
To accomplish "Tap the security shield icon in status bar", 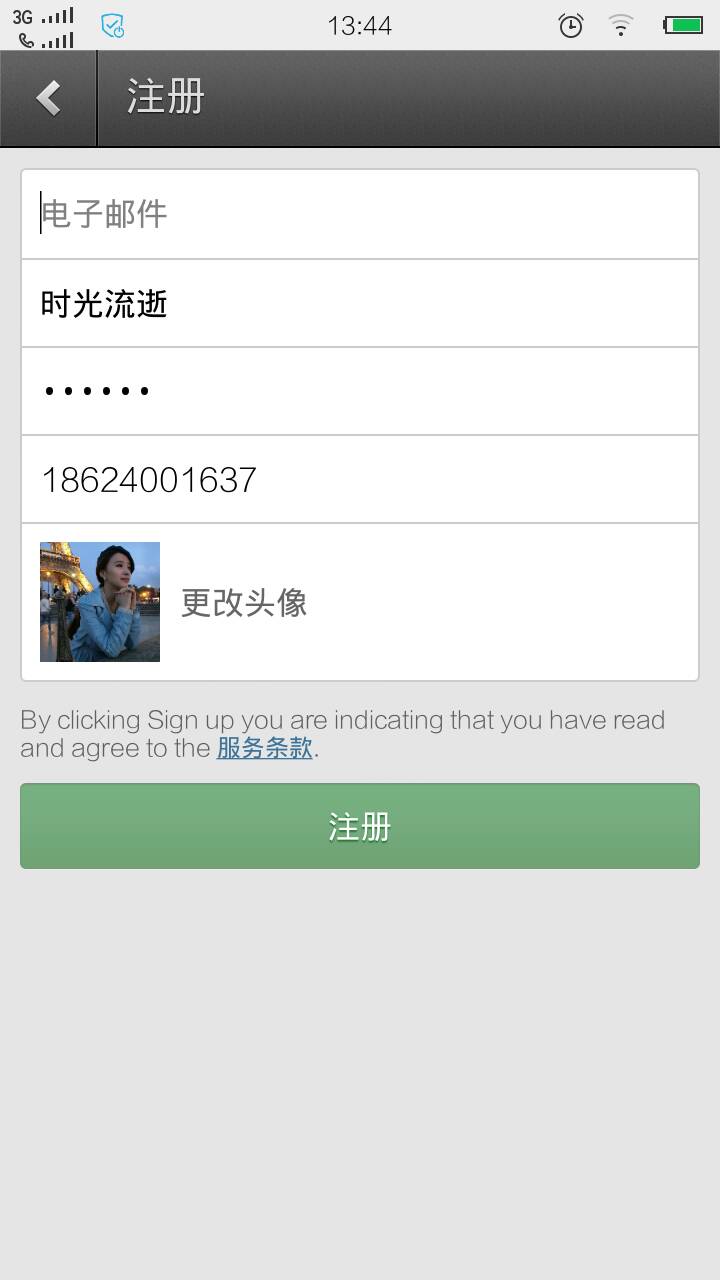I will click(x=112, y=26).
